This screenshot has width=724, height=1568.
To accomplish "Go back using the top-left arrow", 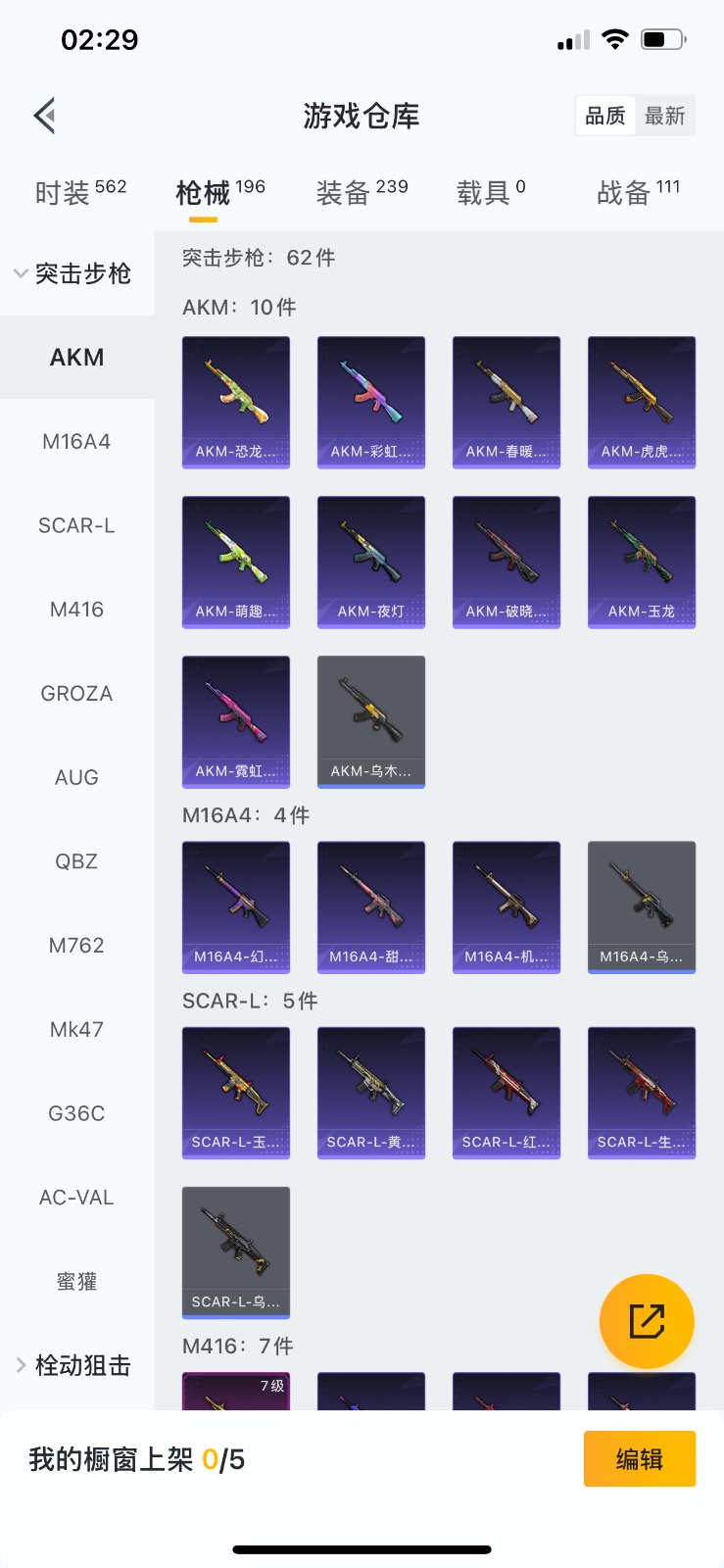I will [45, 116].
